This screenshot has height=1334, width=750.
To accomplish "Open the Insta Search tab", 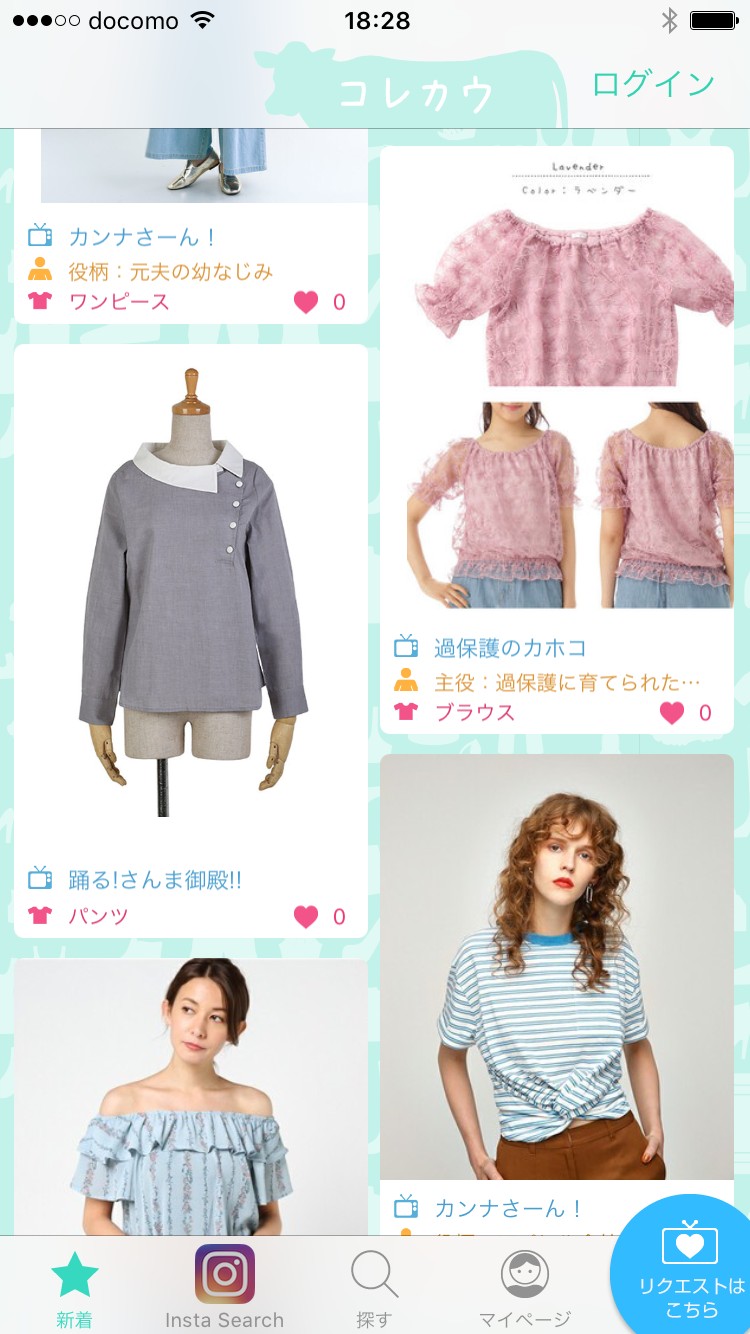I will (x=224, y=1290).
